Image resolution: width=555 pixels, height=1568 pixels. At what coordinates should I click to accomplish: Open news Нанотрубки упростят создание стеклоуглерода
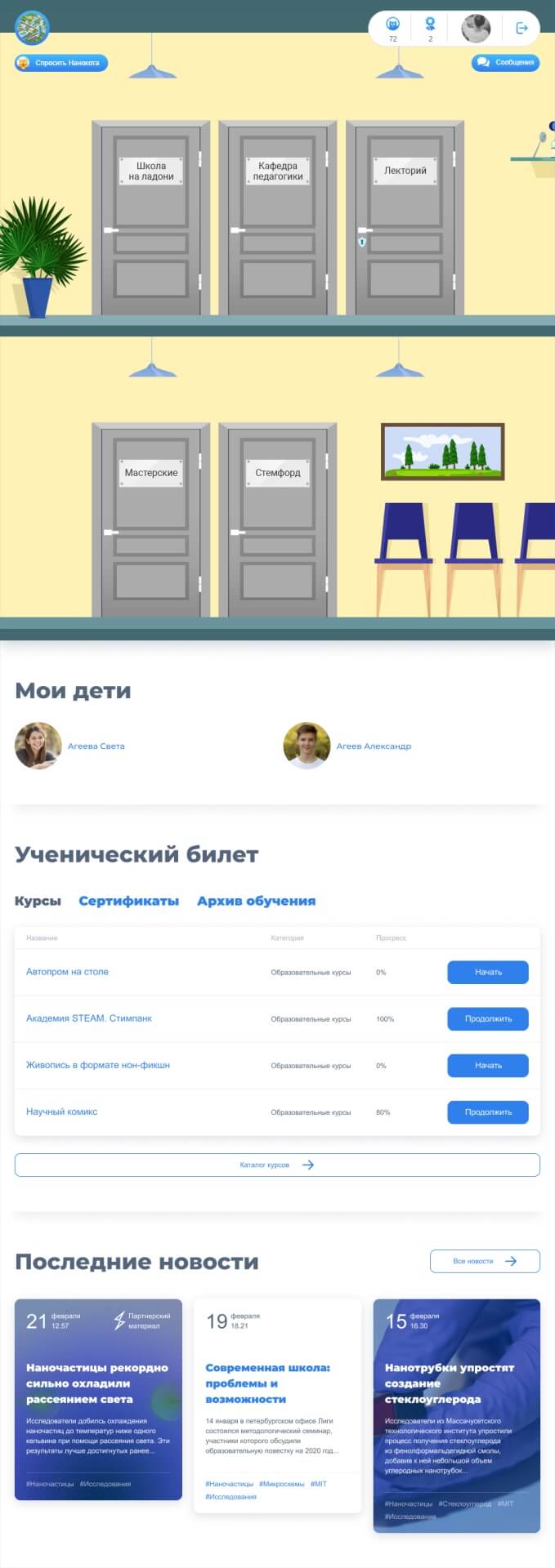(x=449, y=1383)
